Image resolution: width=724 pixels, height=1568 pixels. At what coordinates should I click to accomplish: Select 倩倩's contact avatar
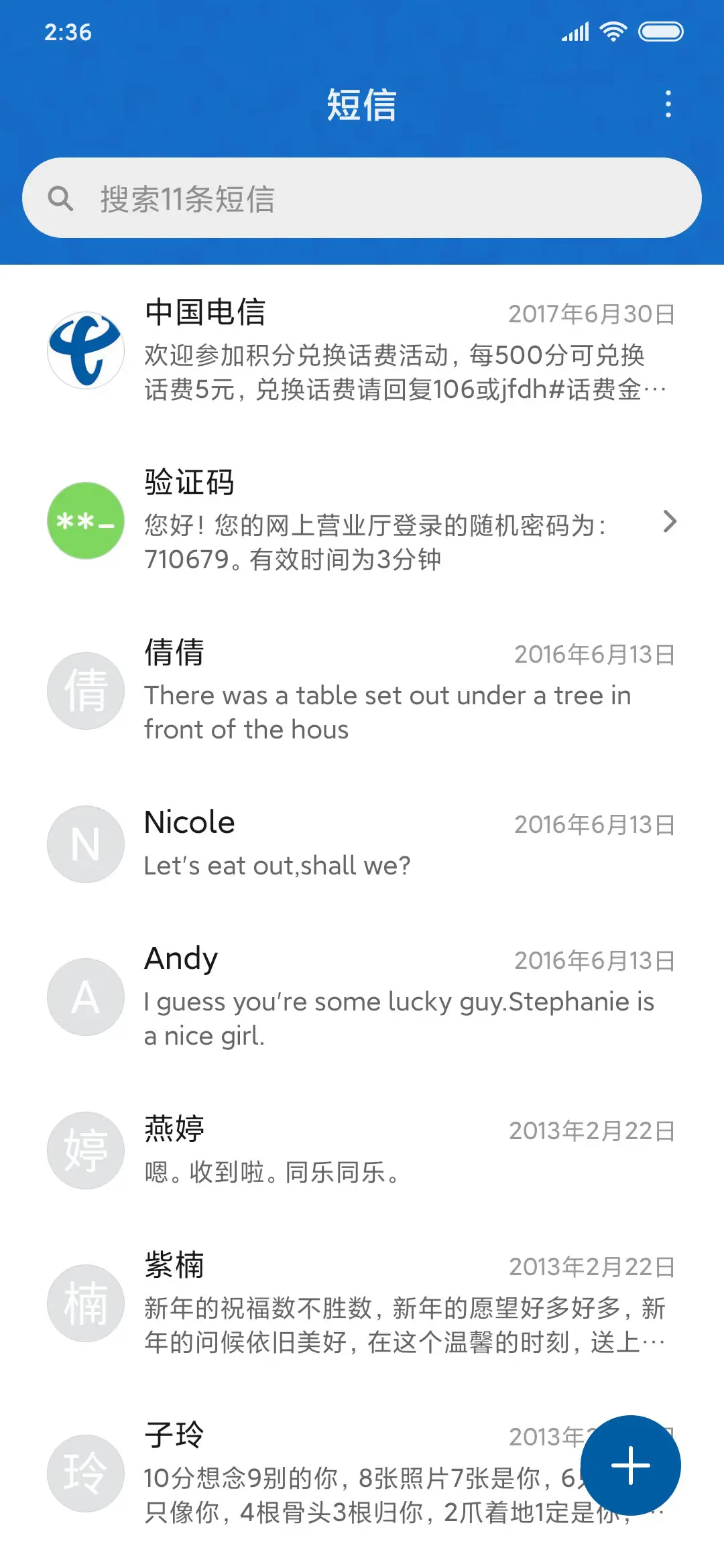[85, 690]
